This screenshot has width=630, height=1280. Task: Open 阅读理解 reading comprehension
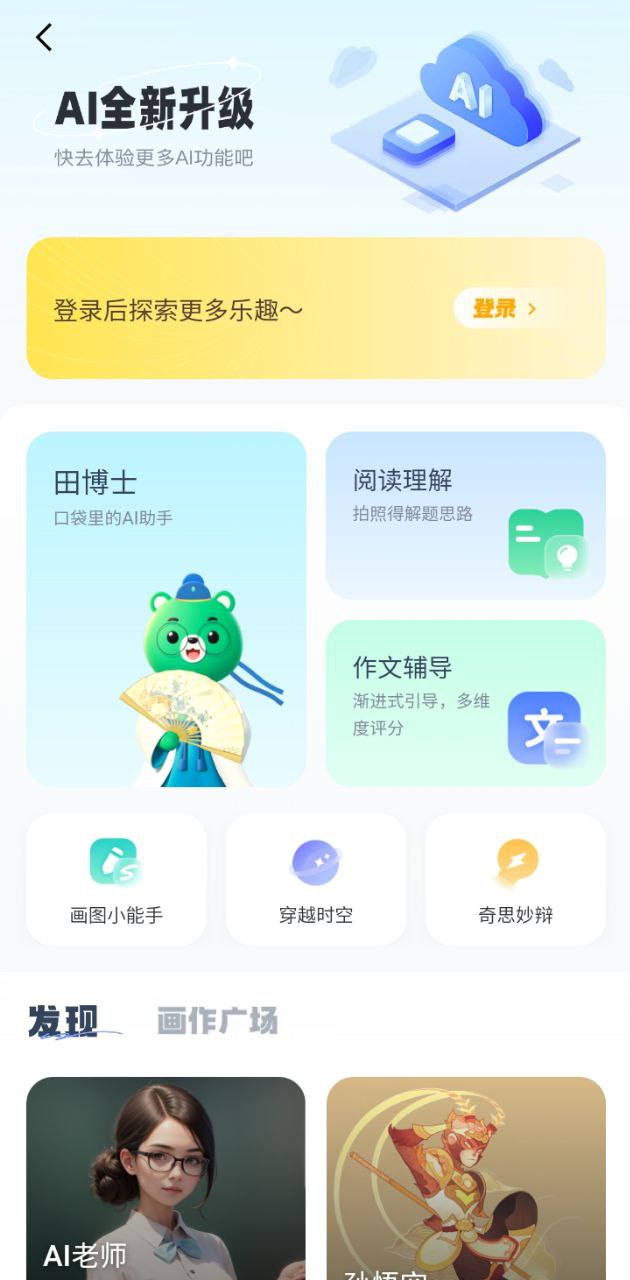pos(466,516)
